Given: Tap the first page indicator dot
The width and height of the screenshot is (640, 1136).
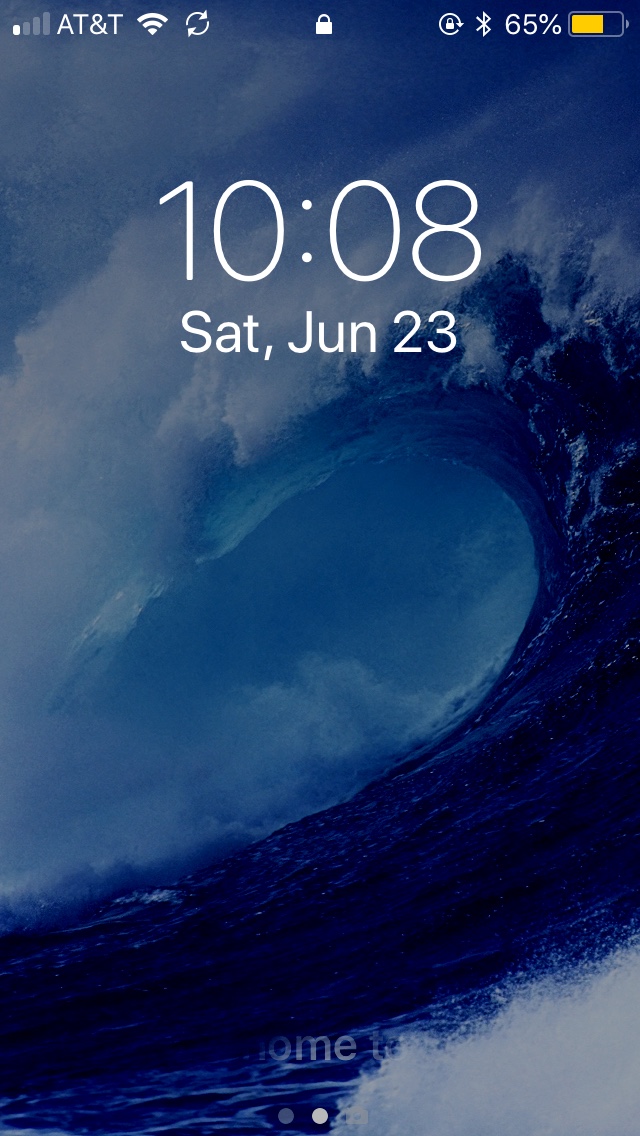Looking at the screenshot, I should click(286, 1116).
